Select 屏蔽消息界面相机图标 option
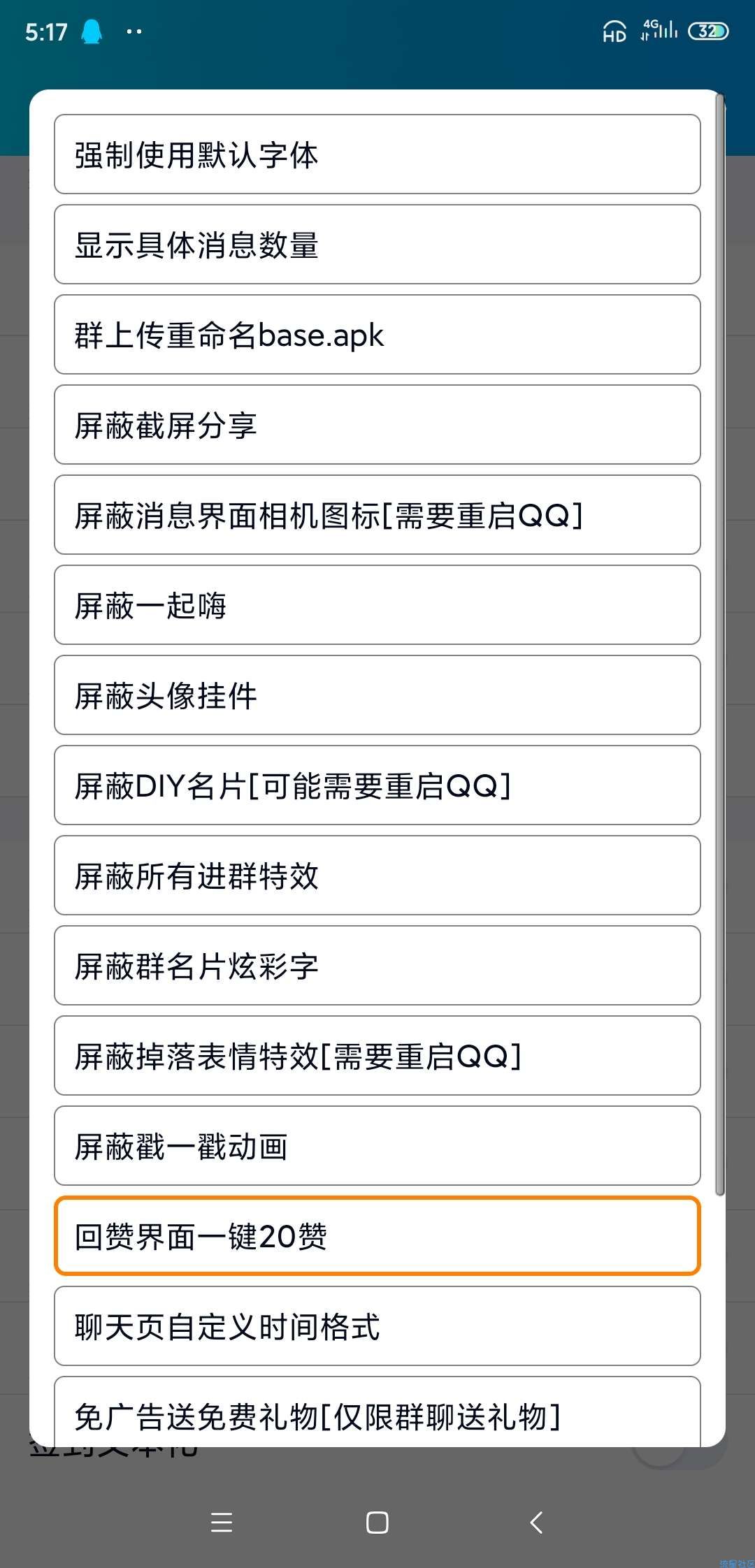Viewport: 755px width, 1568px height. click(x=377, y=515)
